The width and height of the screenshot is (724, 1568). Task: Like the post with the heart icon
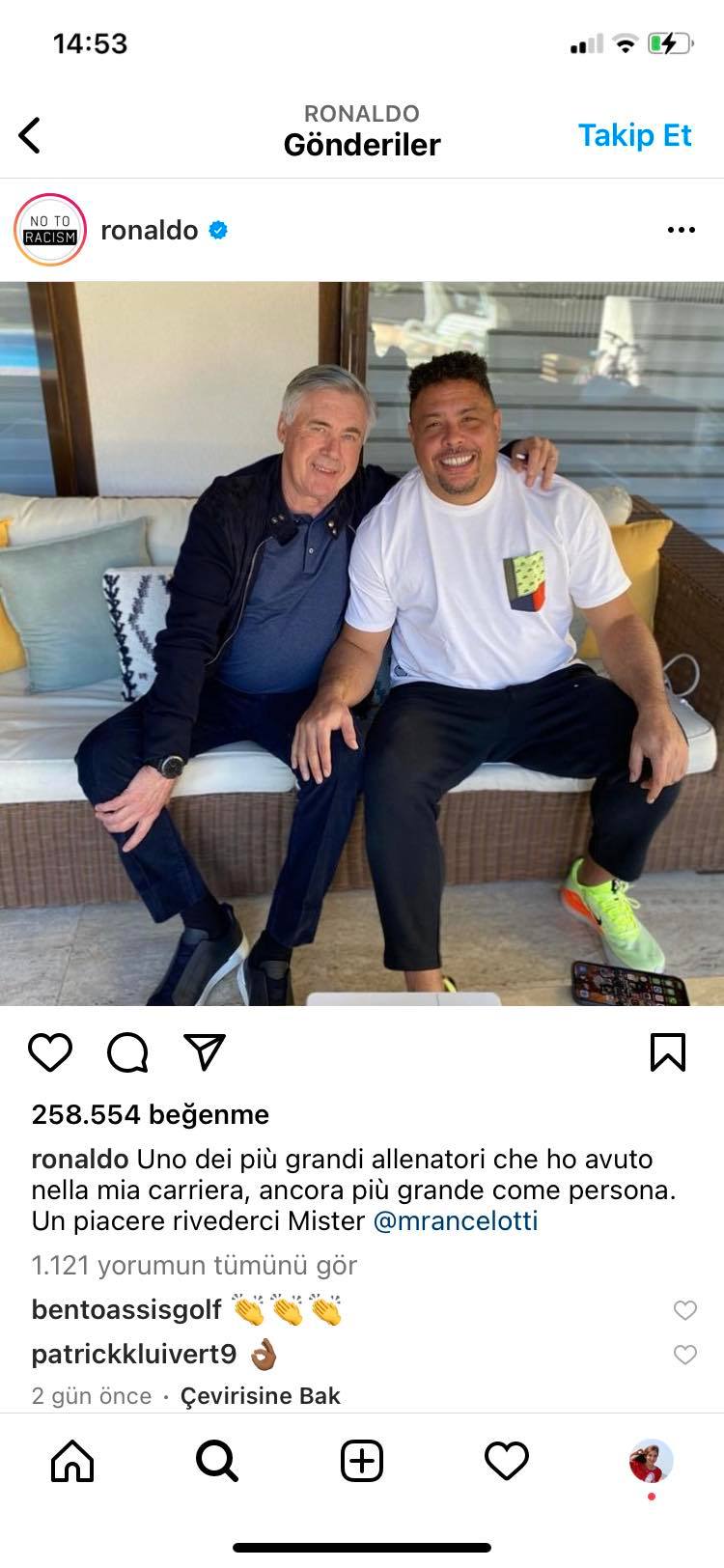click(x=50, y=1051)
